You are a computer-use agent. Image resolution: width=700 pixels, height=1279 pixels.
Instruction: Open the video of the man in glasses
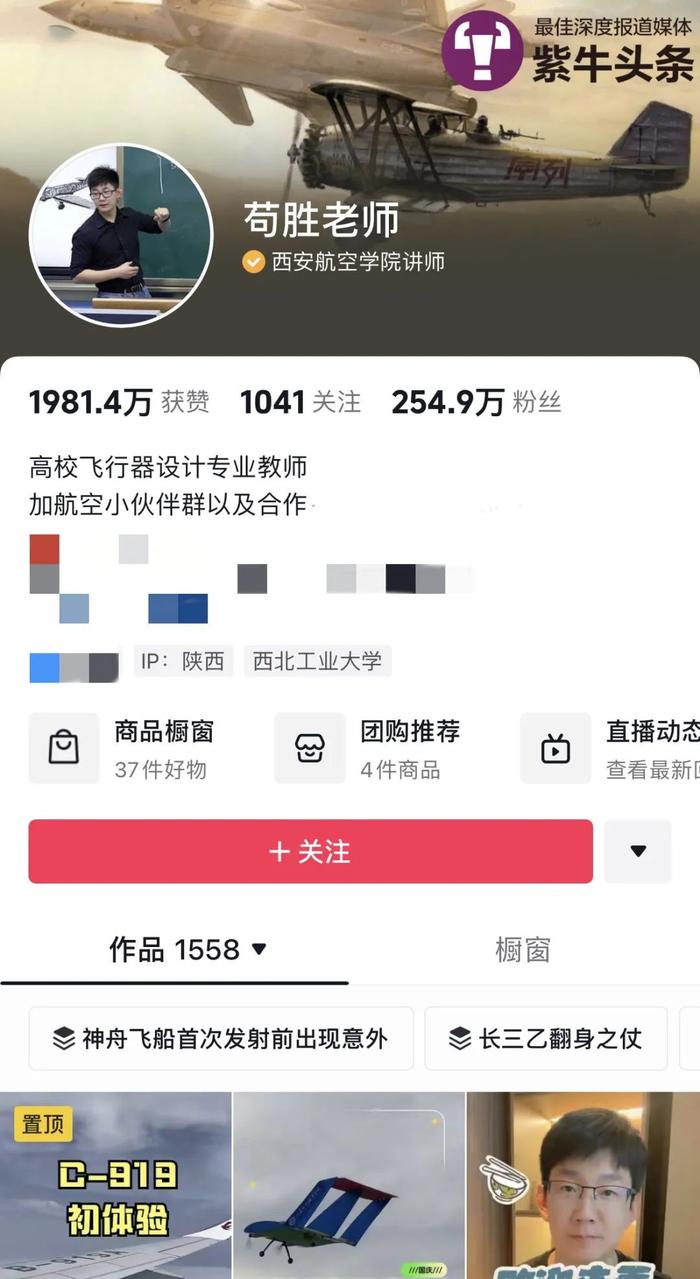tap(583, 1185)
